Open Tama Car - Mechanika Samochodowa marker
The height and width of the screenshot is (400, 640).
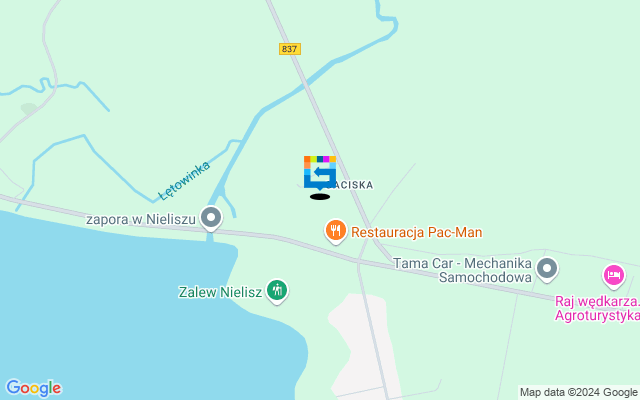point(547,267)
